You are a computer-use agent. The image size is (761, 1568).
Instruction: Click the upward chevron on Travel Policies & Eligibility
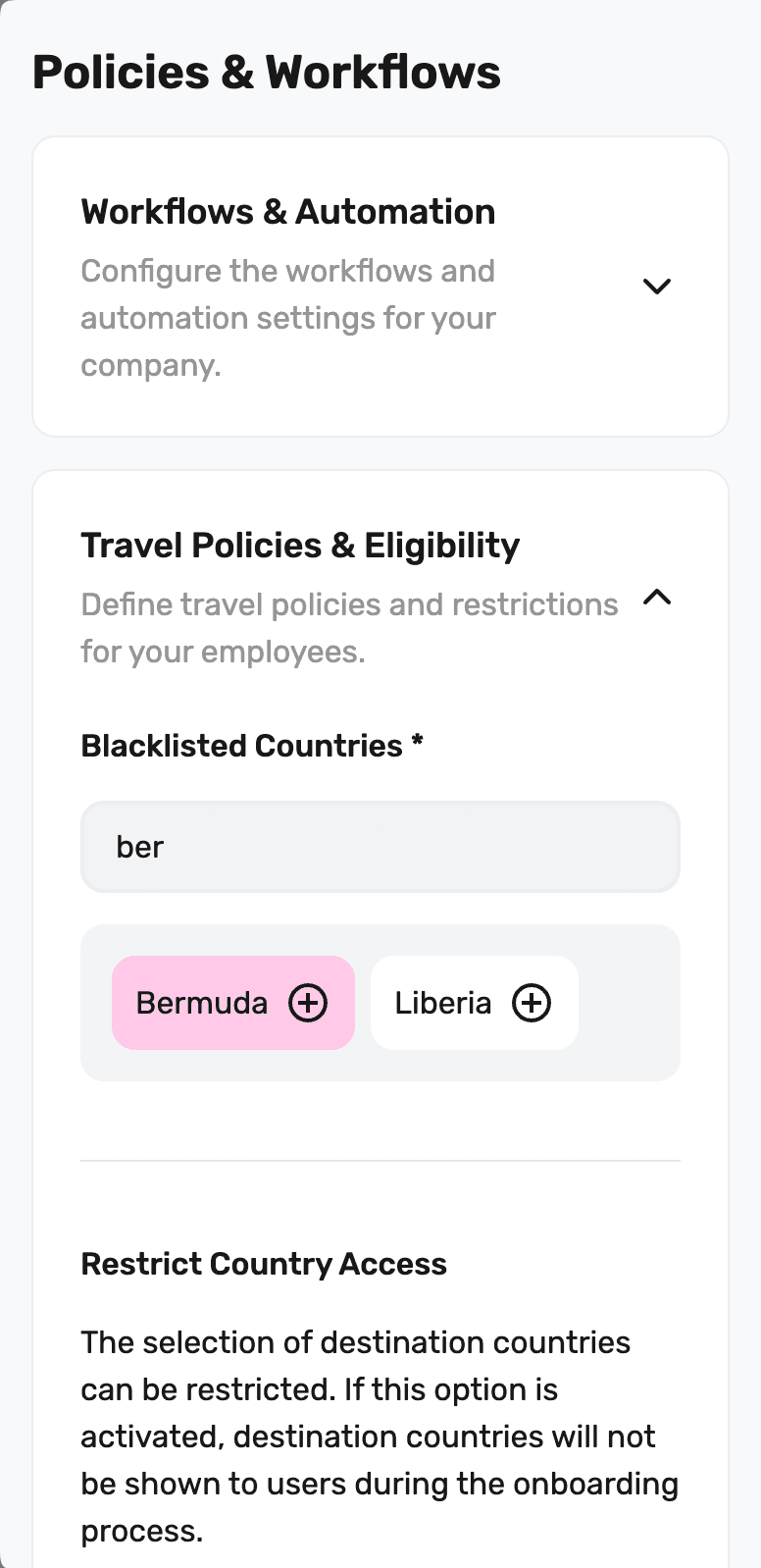pyautogui.click(x=658, y=598)
